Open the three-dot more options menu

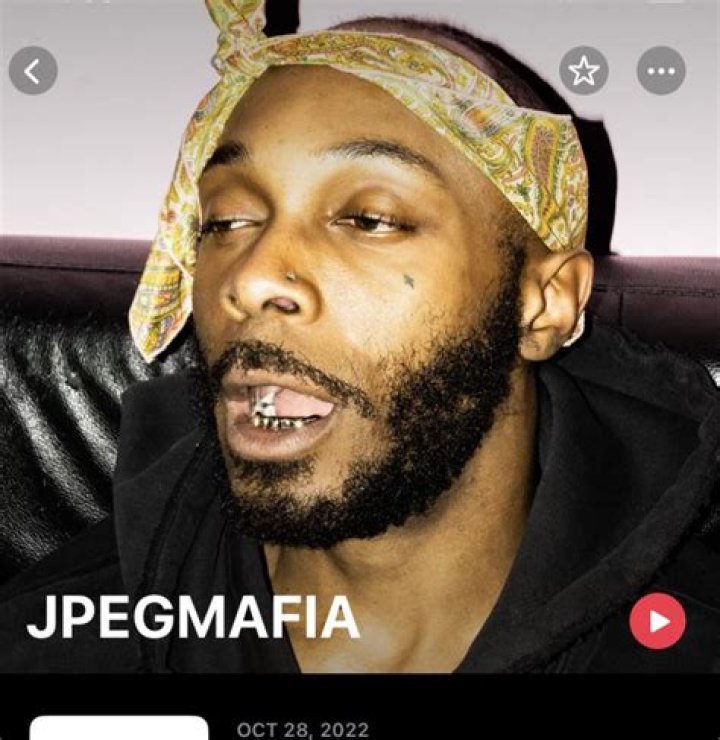[x=661, y=71]
